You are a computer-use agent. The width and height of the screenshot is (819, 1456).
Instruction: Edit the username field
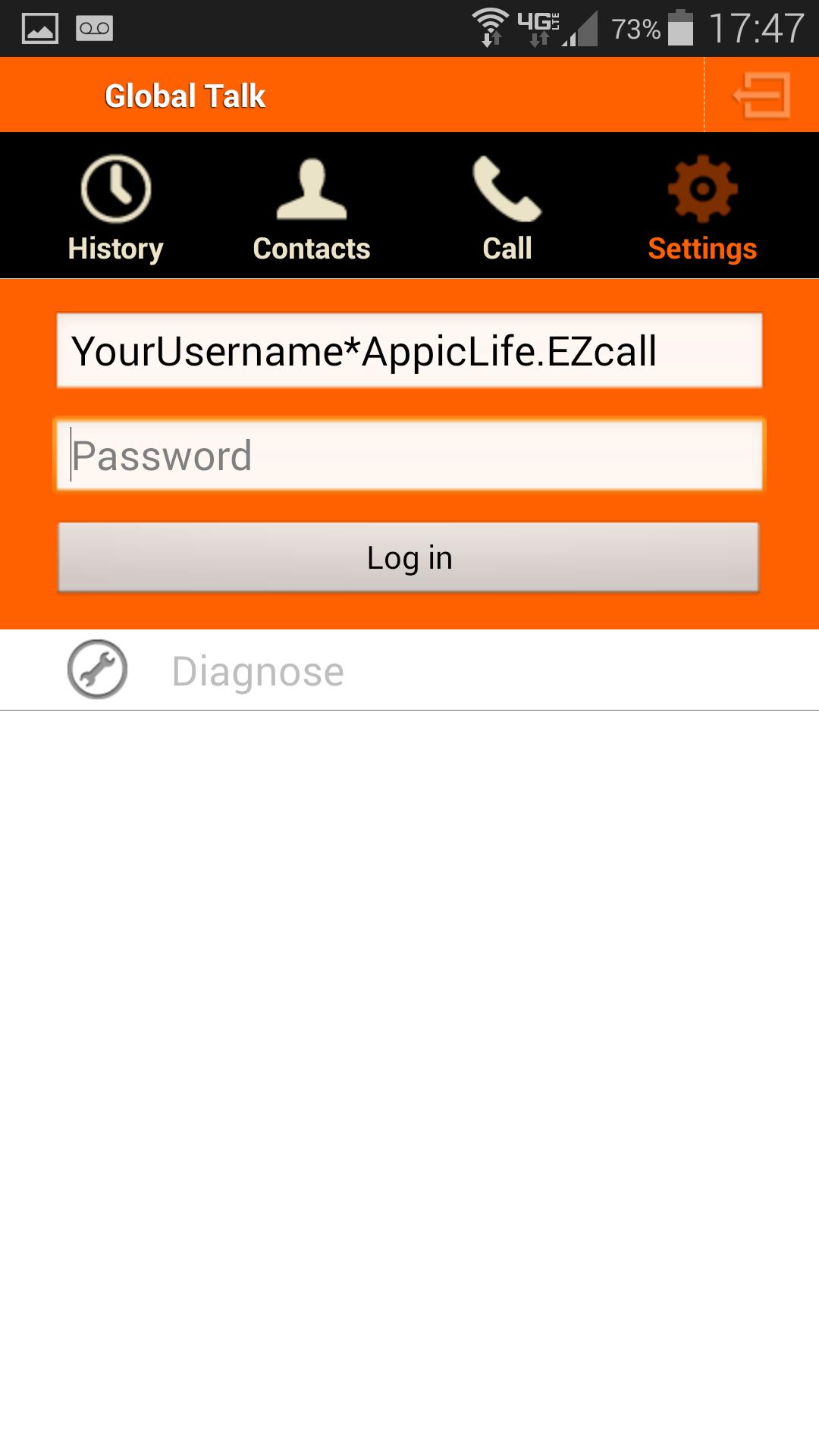click(409, 350)
